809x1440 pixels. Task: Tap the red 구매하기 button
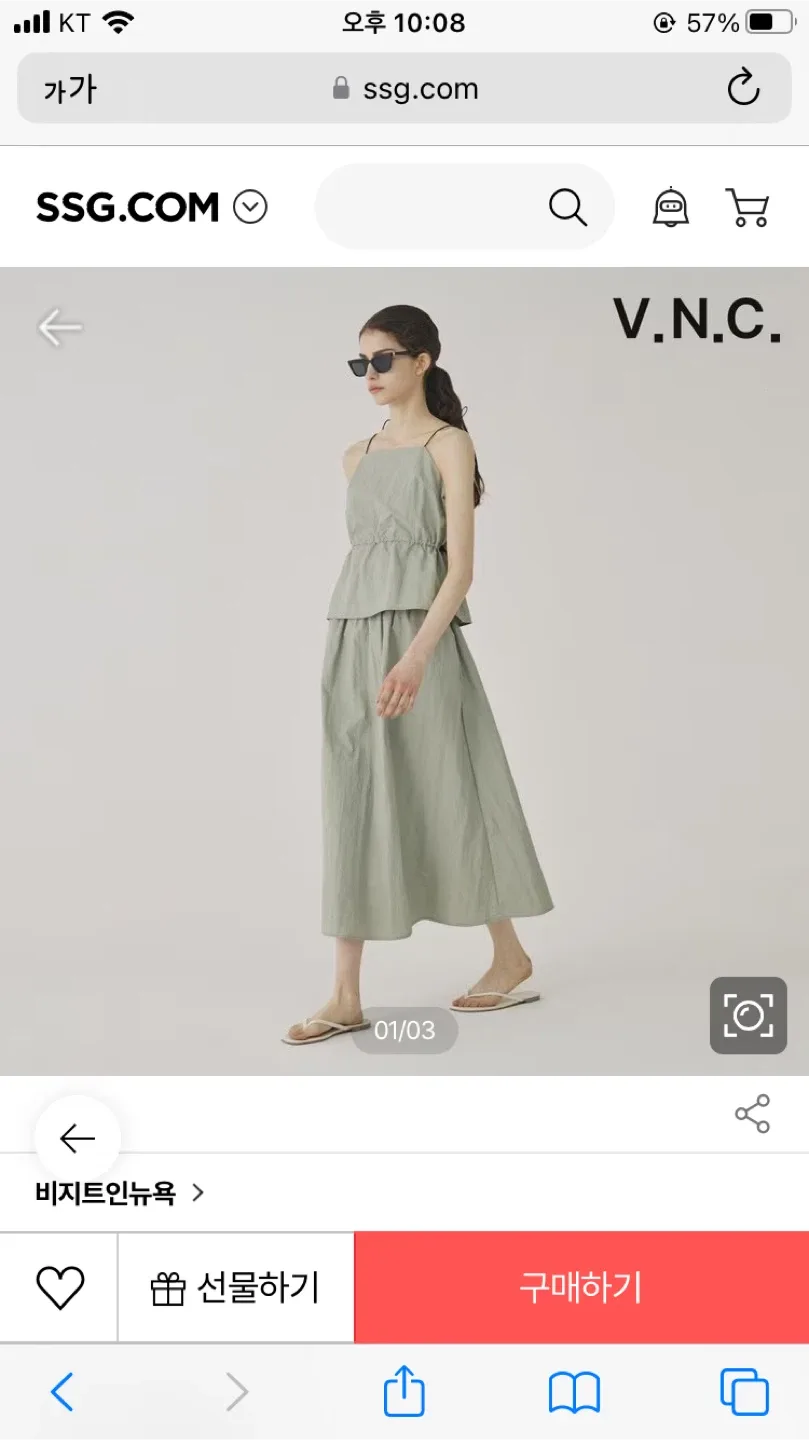pyautogui.click(x=581, y=1287)
